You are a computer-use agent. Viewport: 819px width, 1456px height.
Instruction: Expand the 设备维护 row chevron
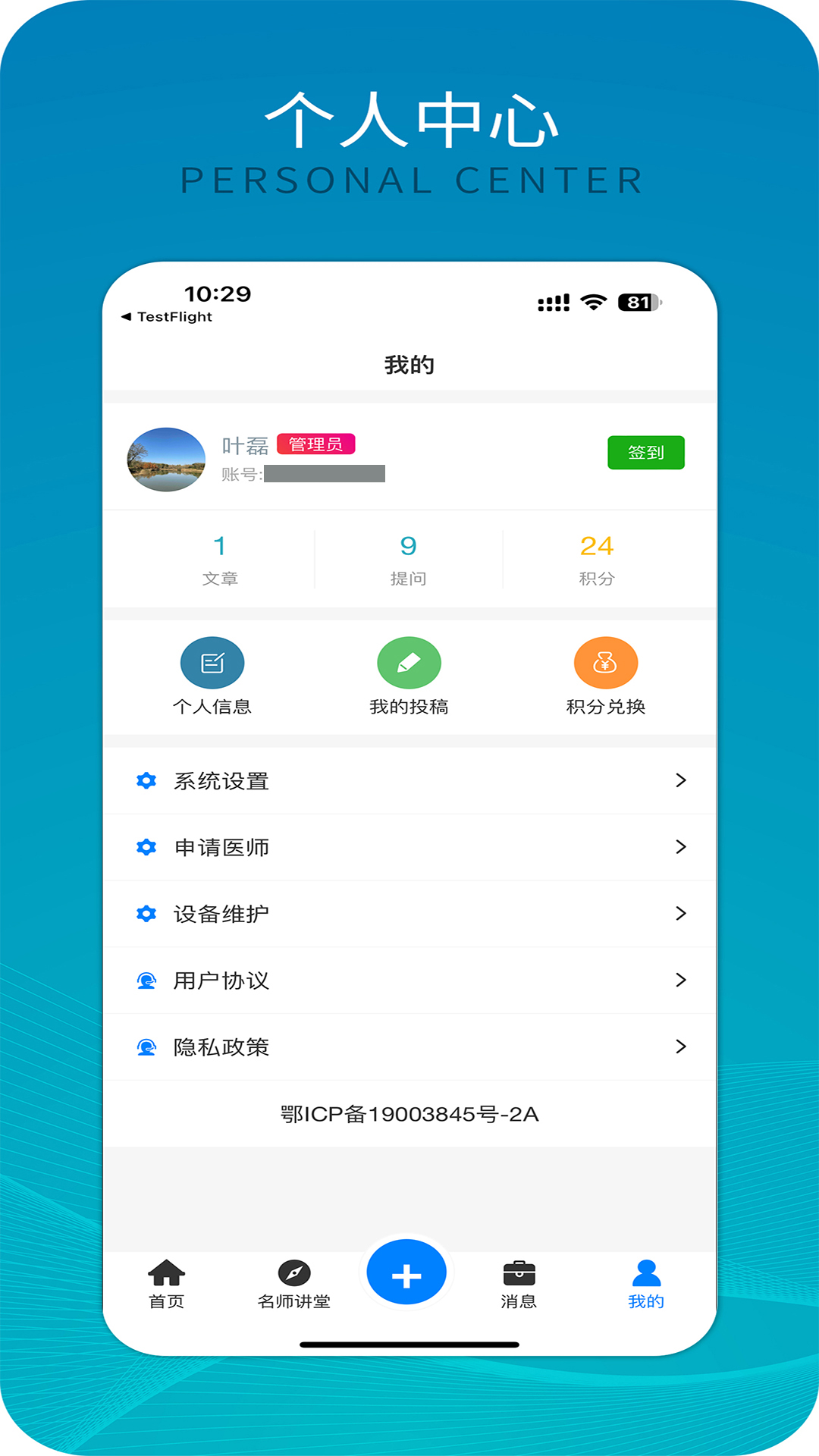click(681, 914)
